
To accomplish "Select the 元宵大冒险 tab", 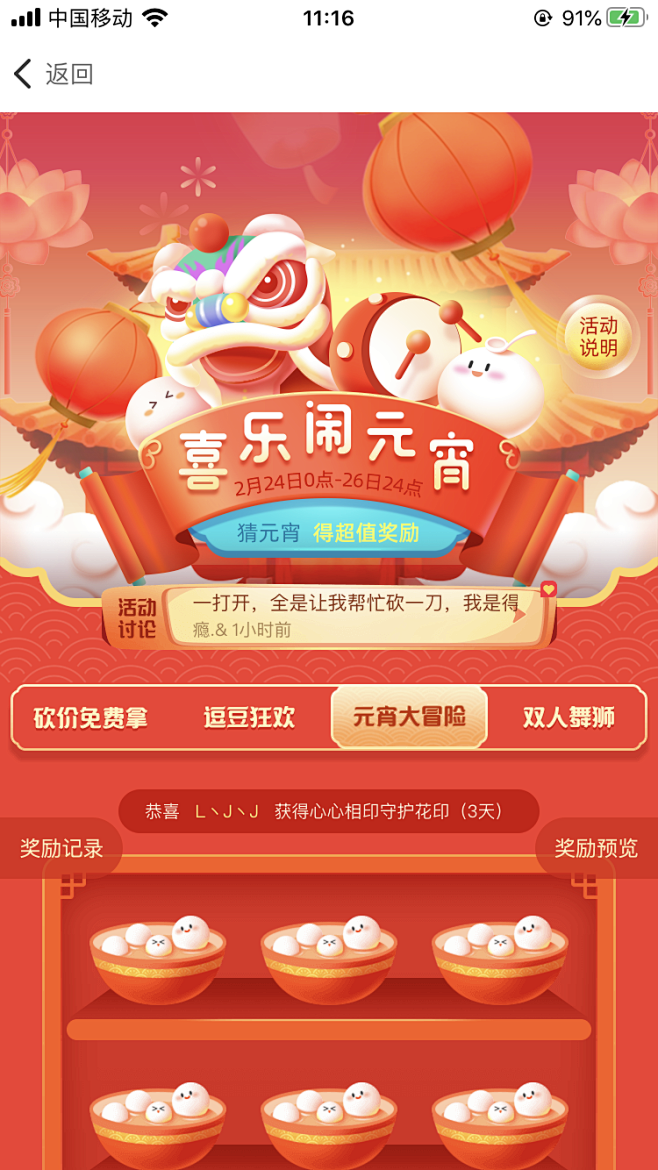I will [409, 718].
